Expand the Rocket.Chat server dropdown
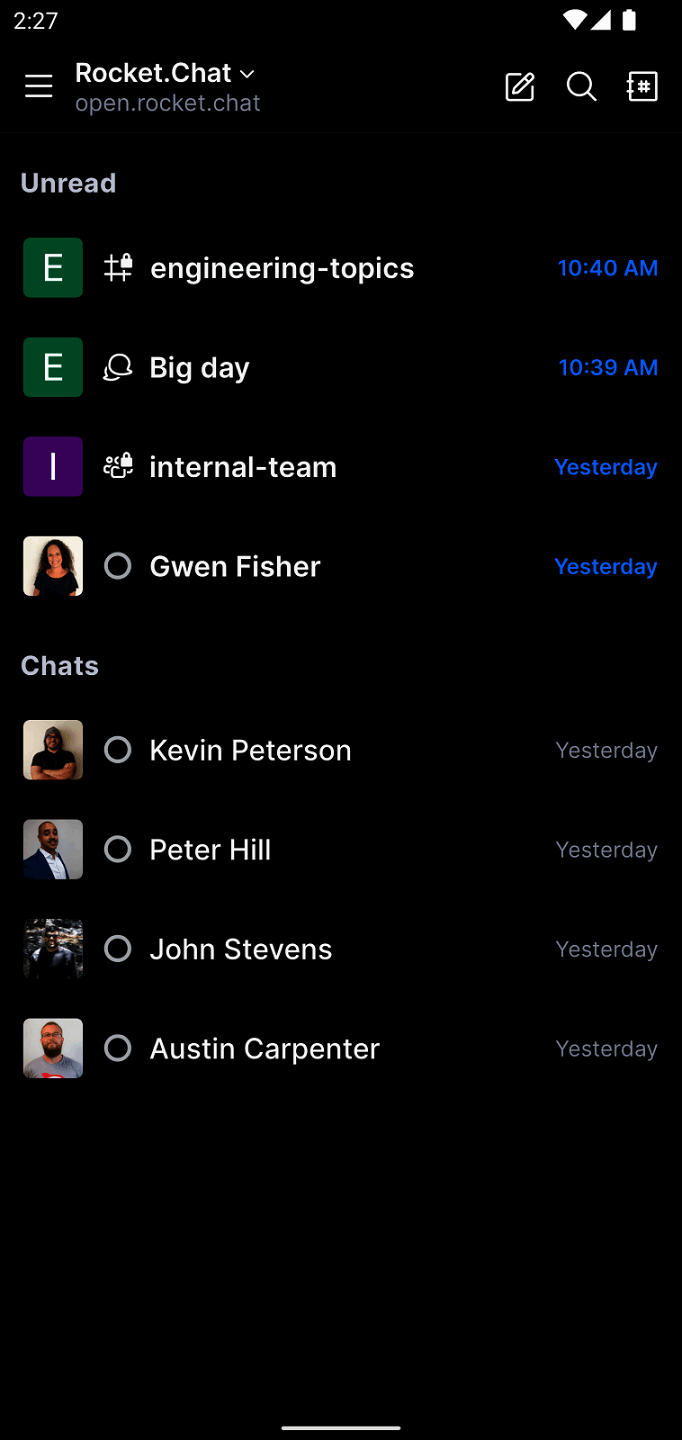The width and height of the screenshot is (682, 1440). 166,74
